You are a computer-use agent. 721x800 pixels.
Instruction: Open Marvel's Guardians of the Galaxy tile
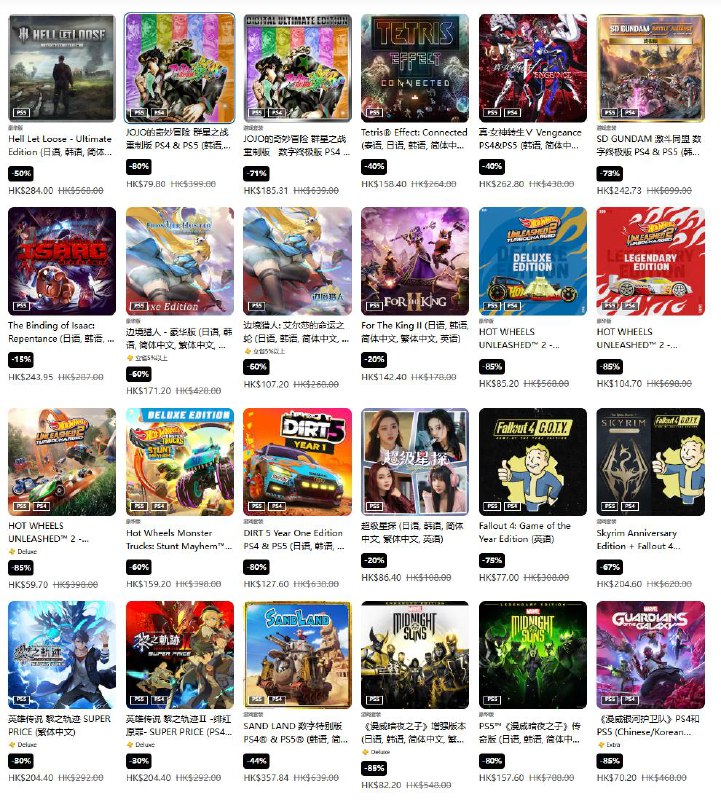650,655
